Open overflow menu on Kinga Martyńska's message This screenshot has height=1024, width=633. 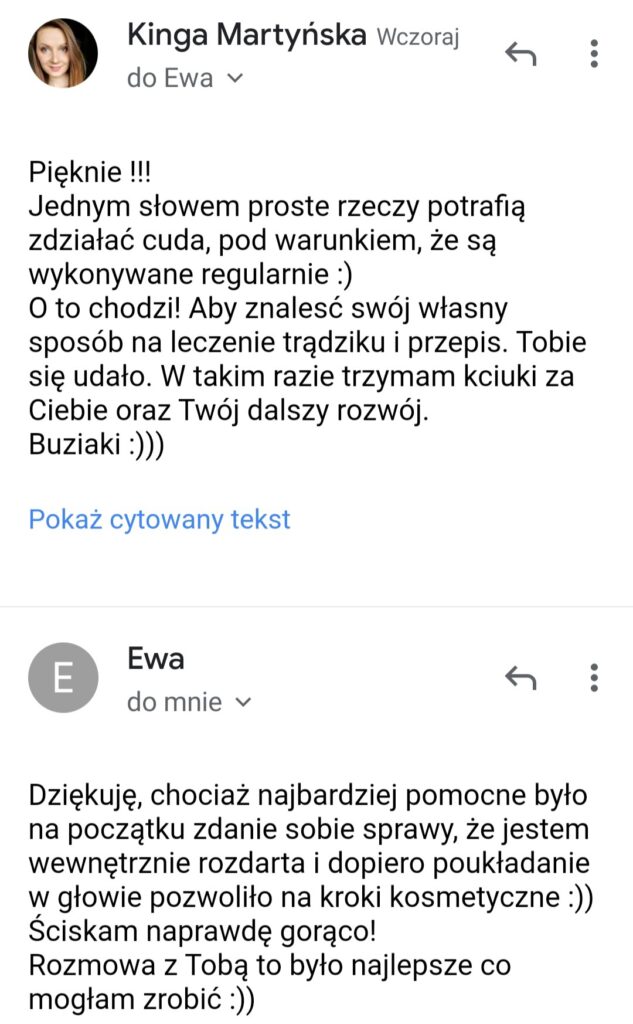point(595,53)
